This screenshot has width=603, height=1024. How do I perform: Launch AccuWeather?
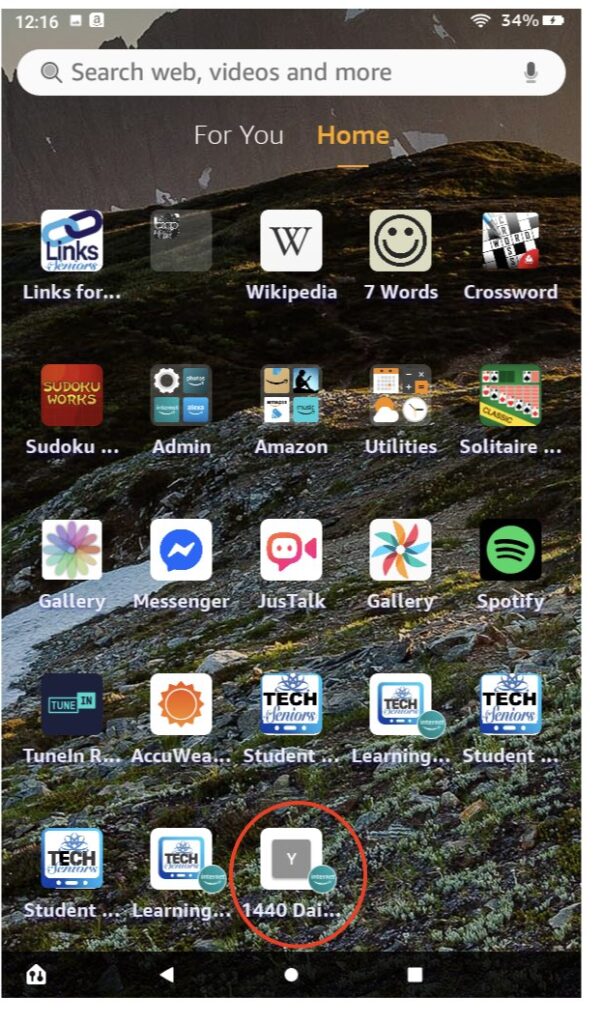tap(181, 704)
